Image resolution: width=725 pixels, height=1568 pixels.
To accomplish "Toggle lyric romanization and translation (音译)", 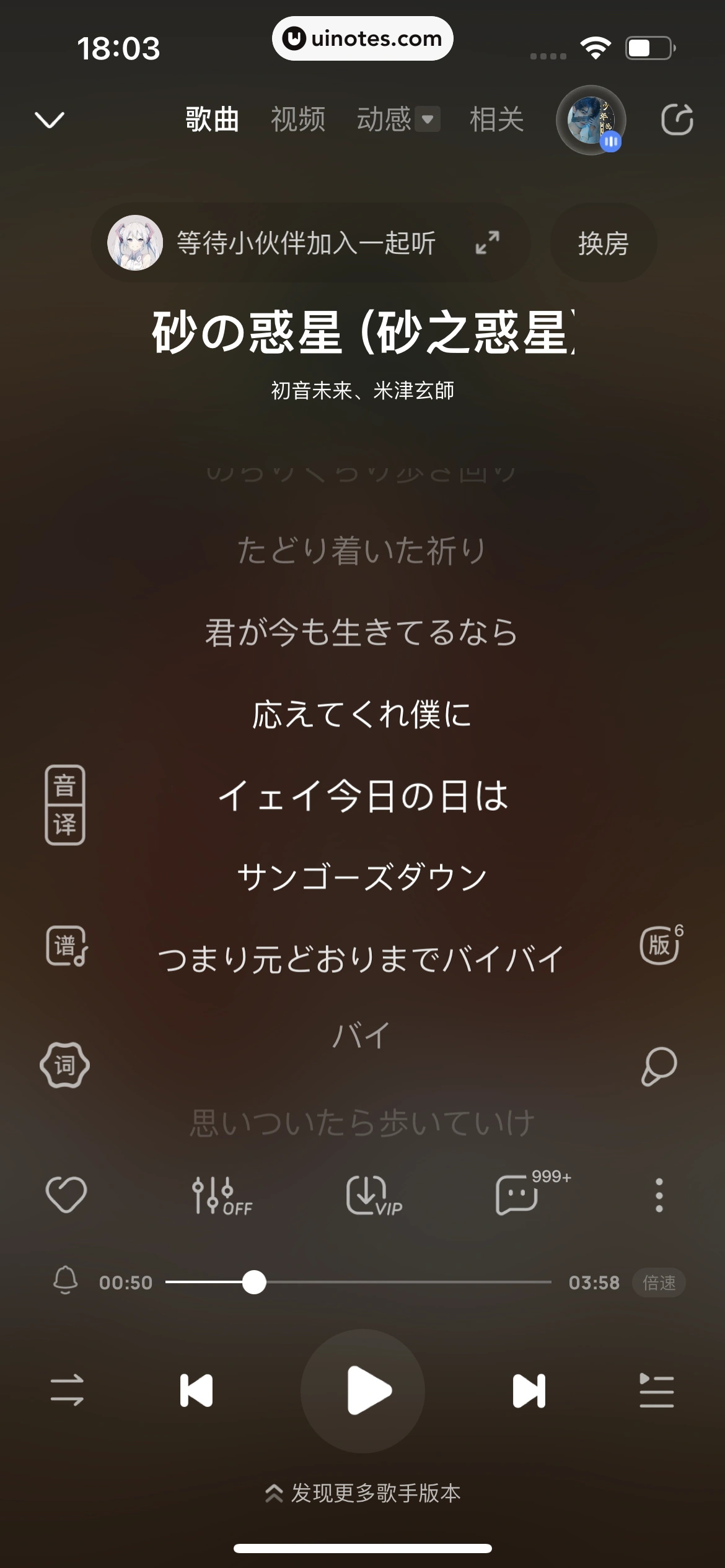I will [65, 804].
